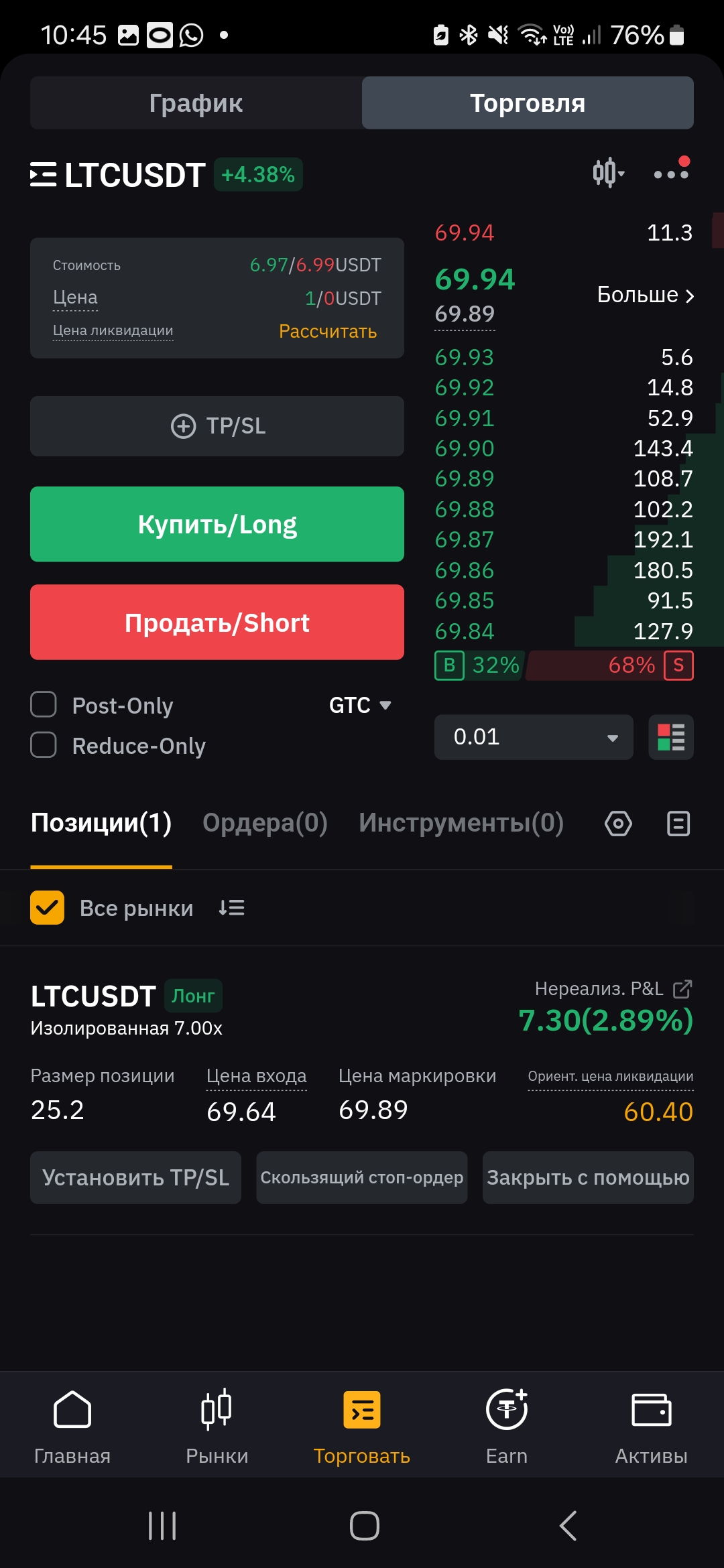Switch to the Ордера(0) tab
The image size is (724, 1568).
(265, 823)
